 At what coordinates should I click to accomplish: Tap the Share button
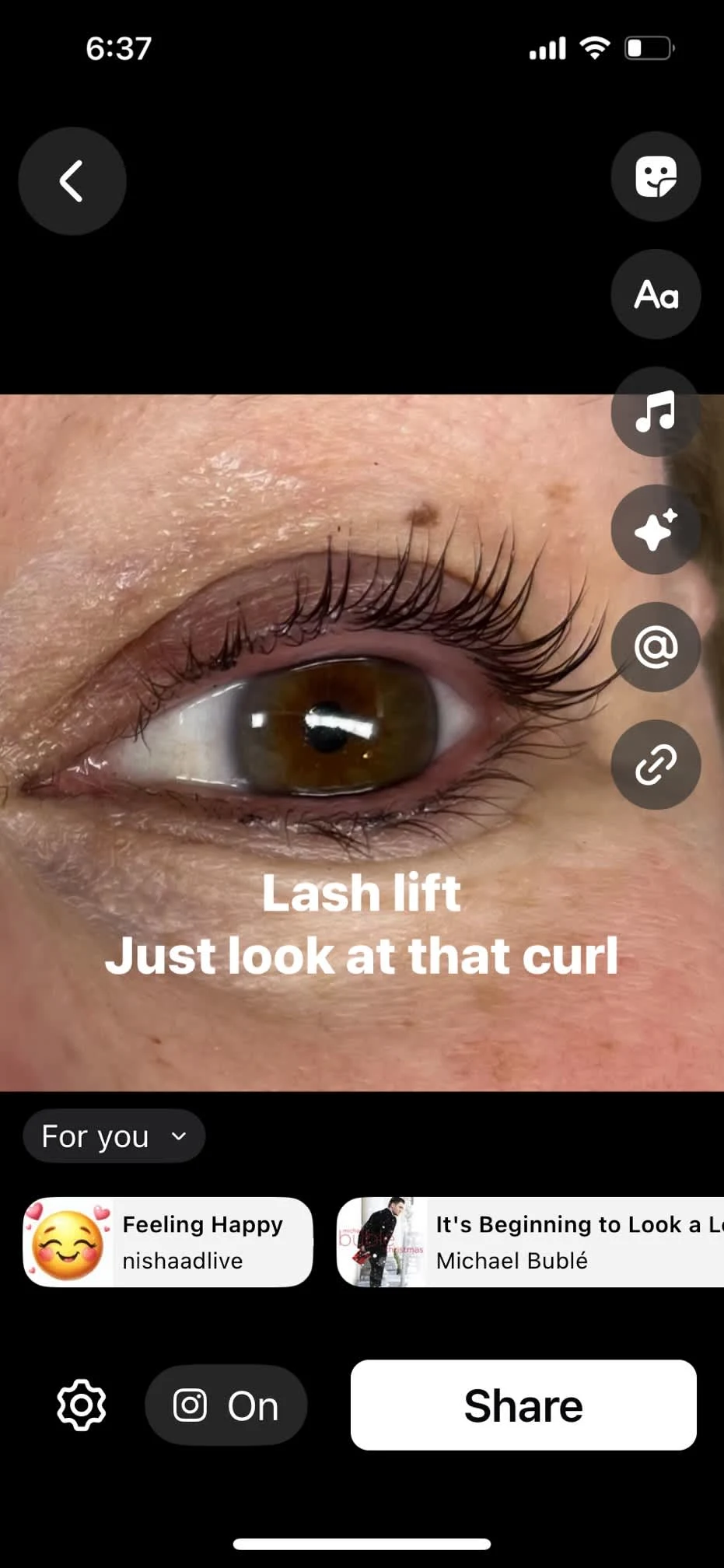click(523, 1405)
